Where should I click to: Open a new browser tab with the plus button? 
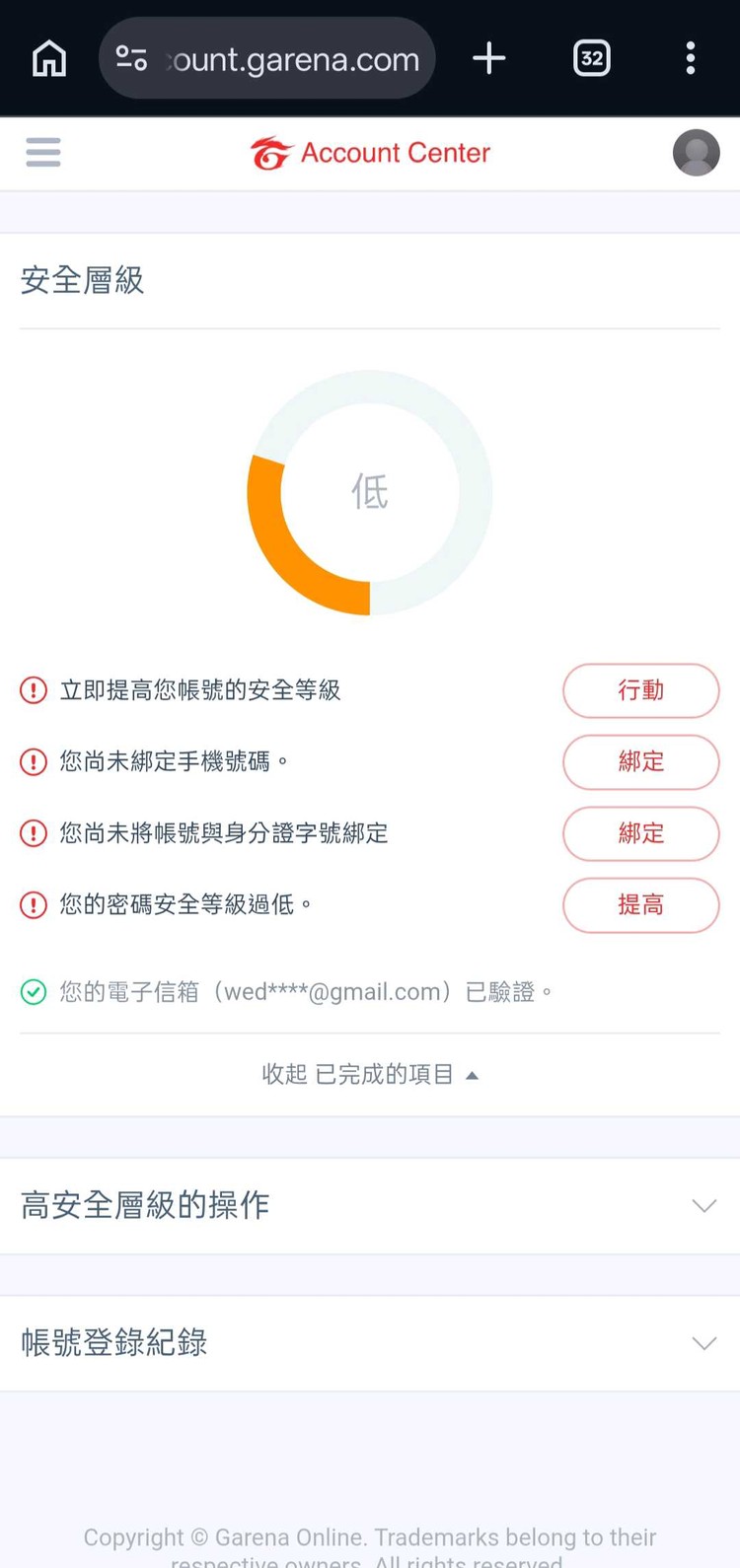pyautogui.click(x=488, y=58)
